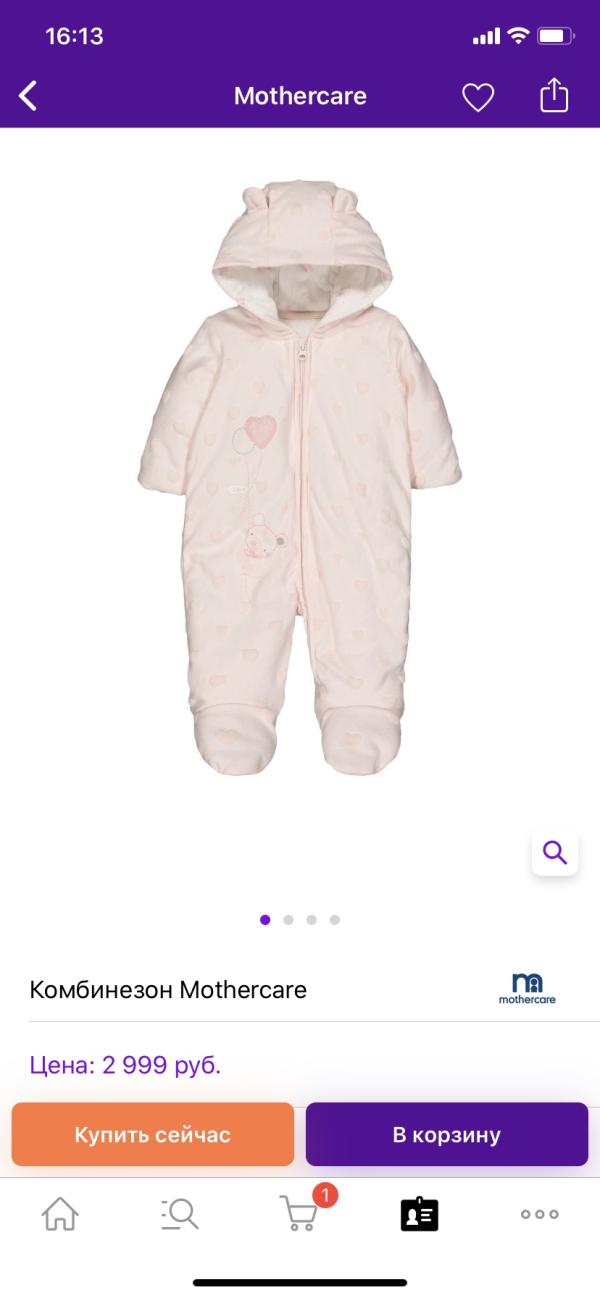The image size is (600, 1297).
Task: Switch to the profile card tab
Action: click(419, 1214)
